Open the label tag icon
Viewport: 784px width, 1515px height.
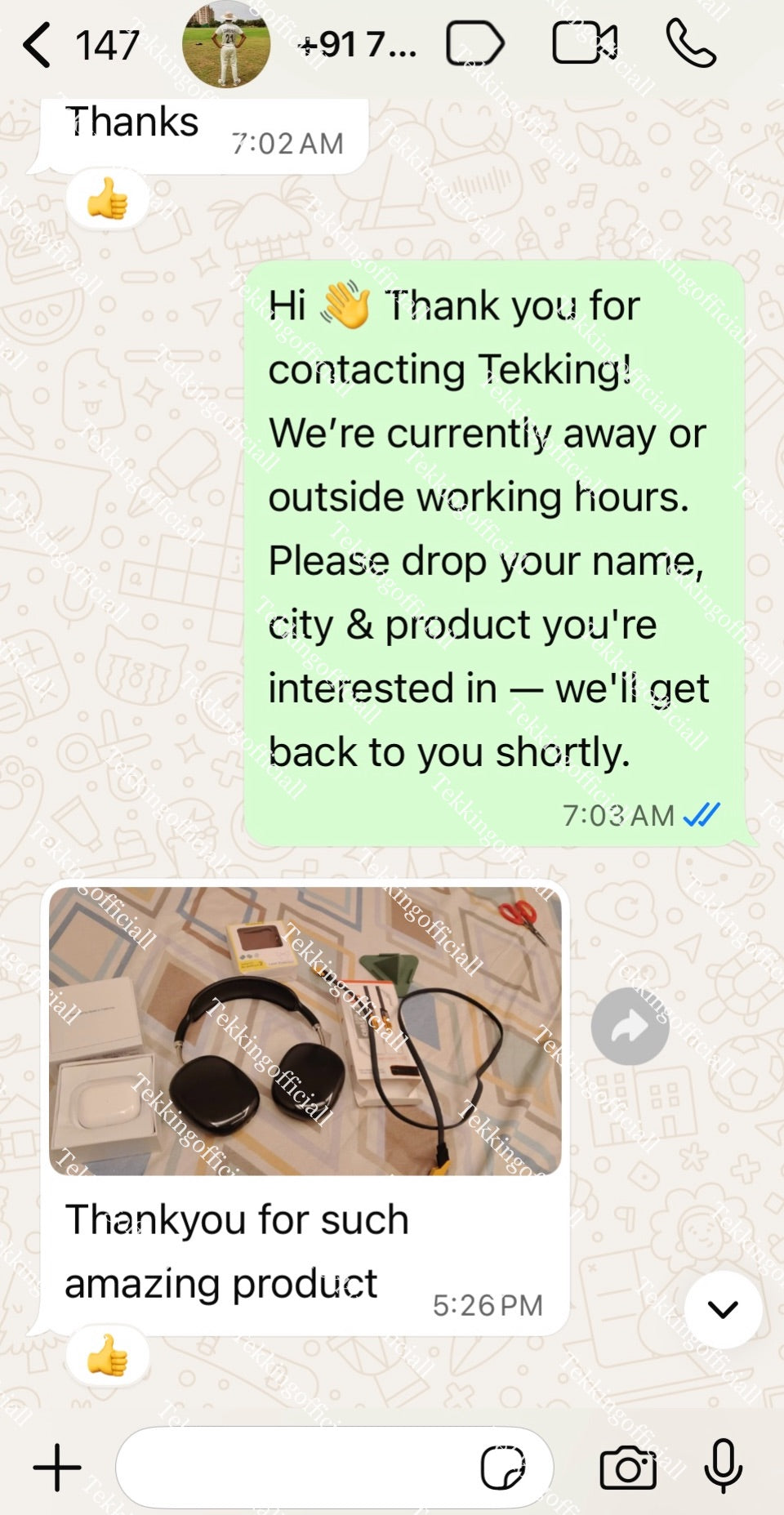coord(475,44)
